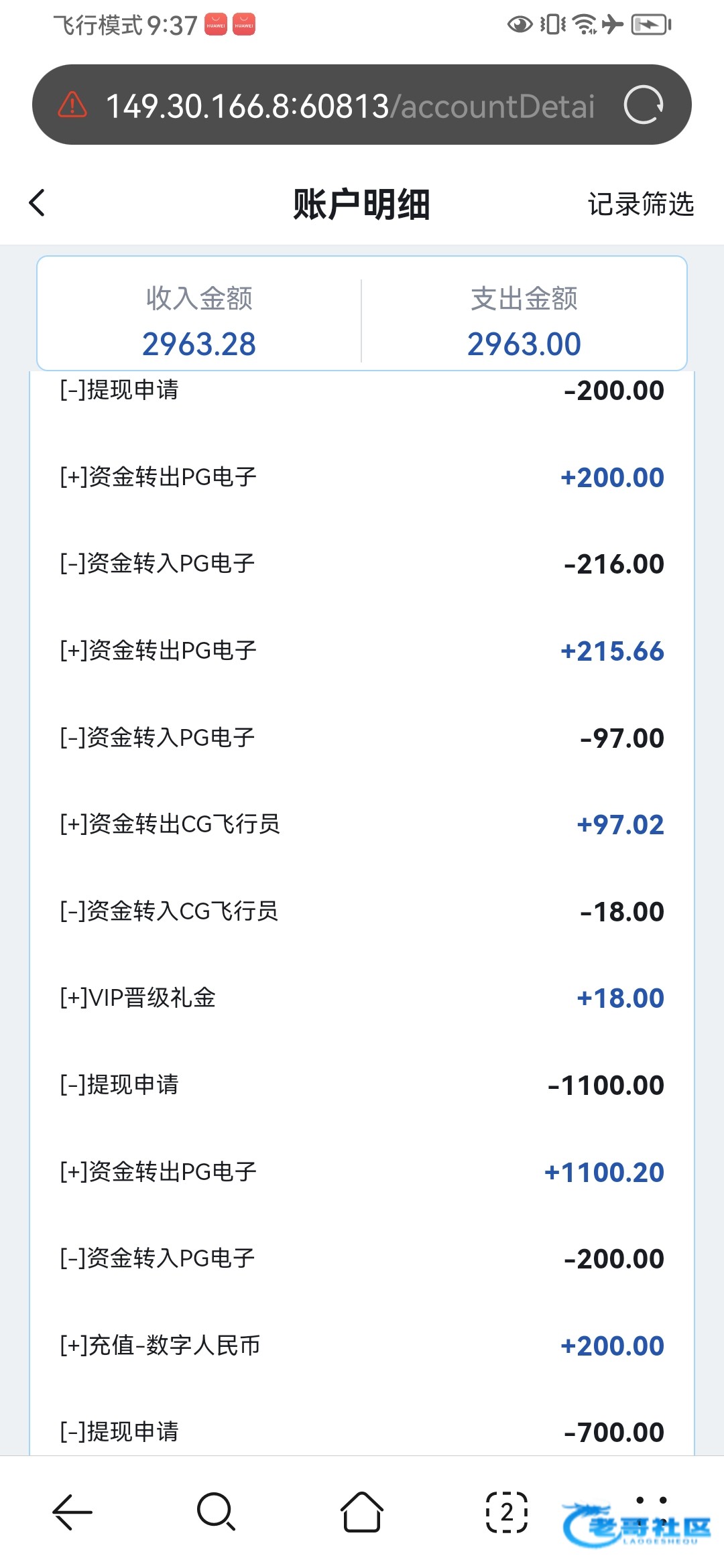This screenshot has width=724, height=1568.
Task: Go back using the header arrow
Action: coord(38,203)
